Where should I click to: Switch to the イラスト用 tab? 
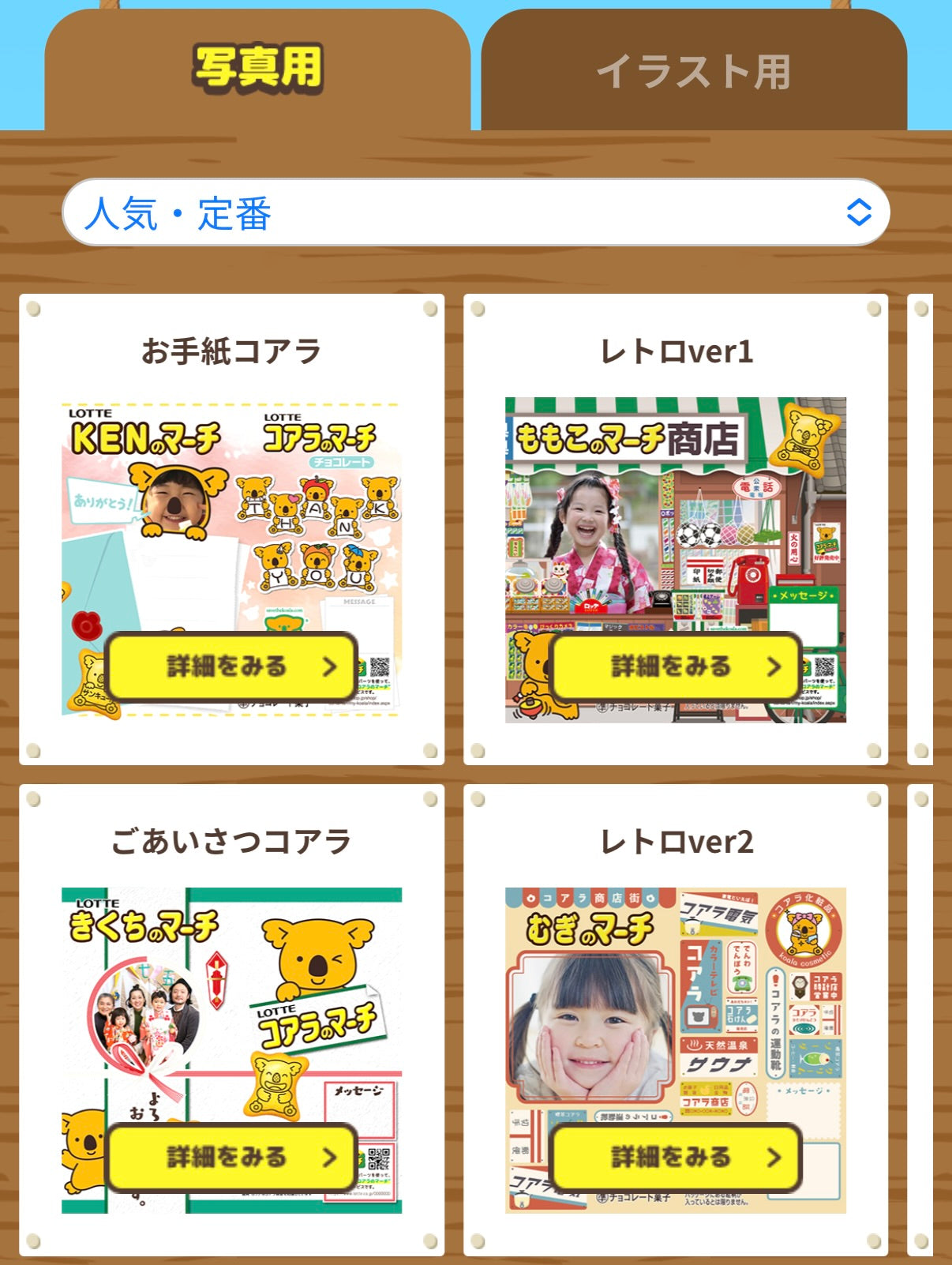pos(693,71)
